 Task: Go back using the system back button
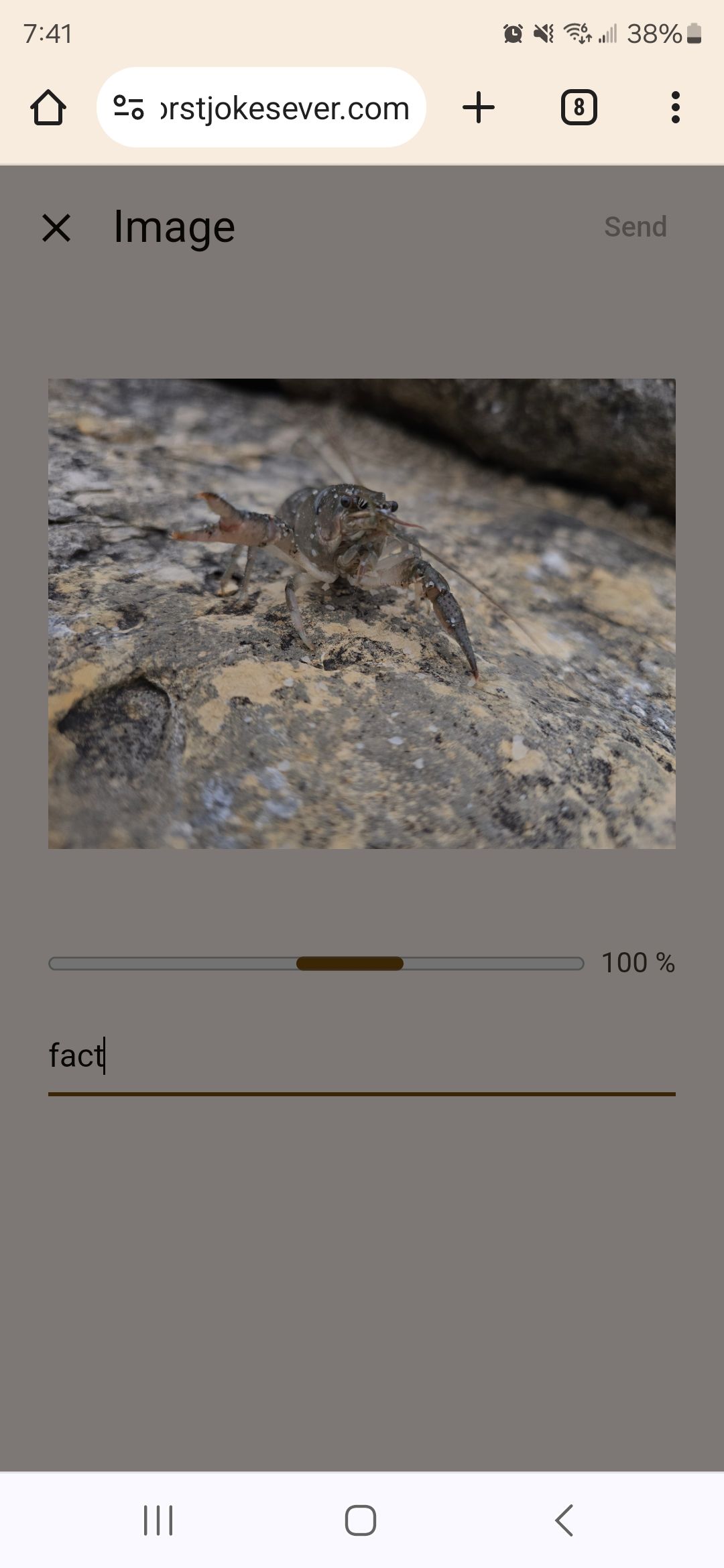point(564,1520)
